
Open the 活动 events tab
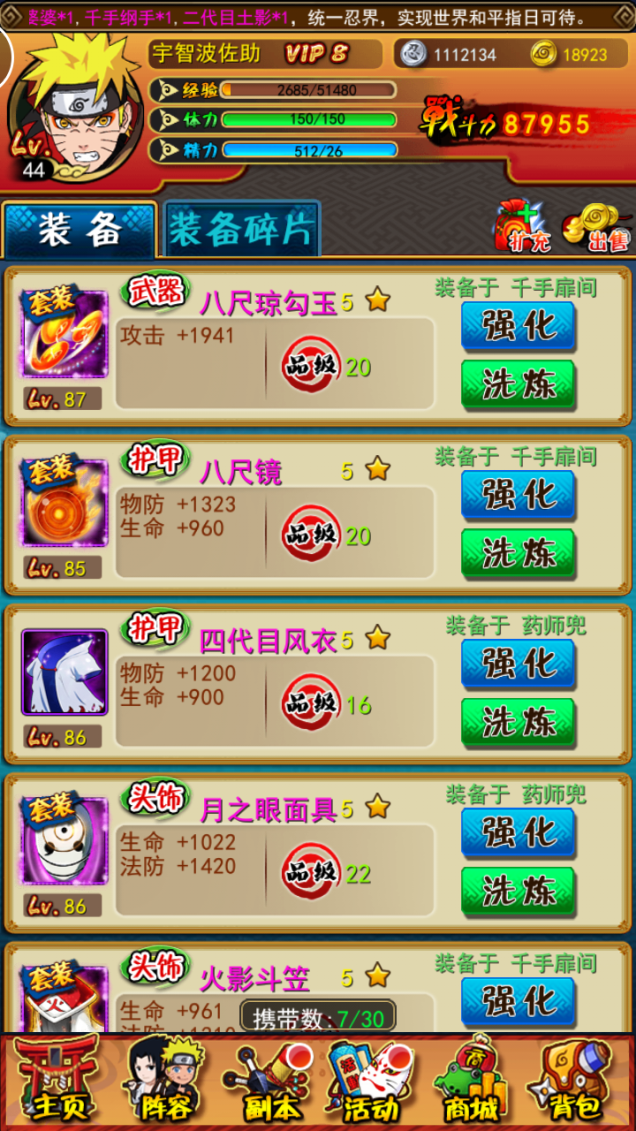(x=372, y=1083)
